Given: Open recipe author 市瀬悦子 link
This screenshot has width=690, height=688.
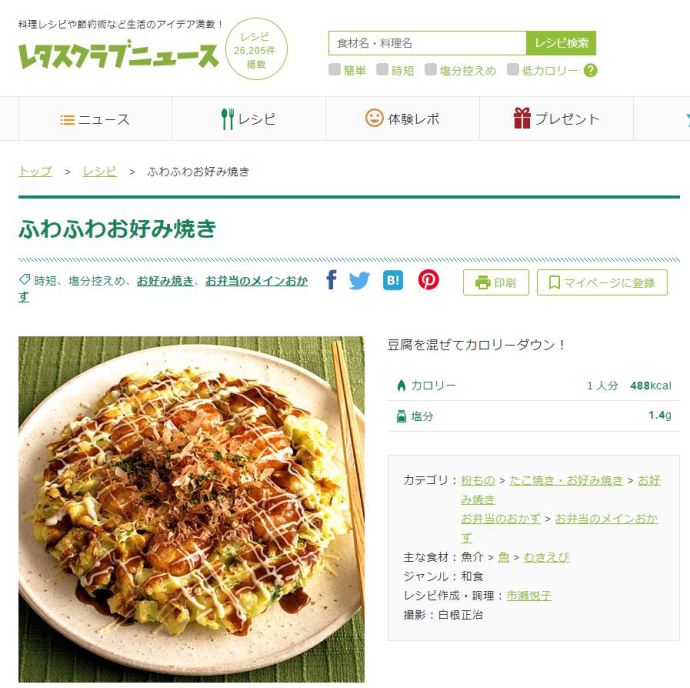Looking at the screenshot, I should (529, 595).
